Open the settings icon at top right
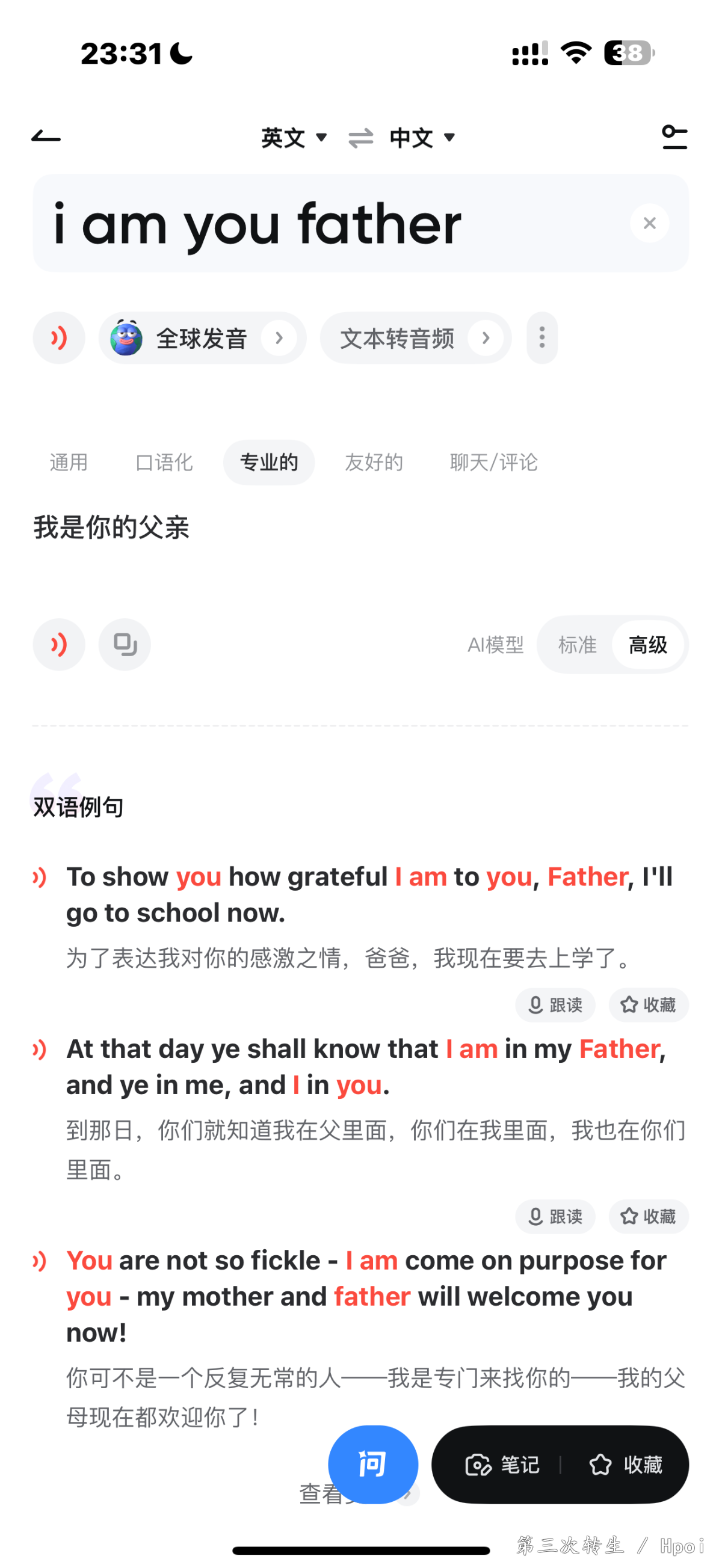Viewport: 722px width, 1568px height. (674, 137)
